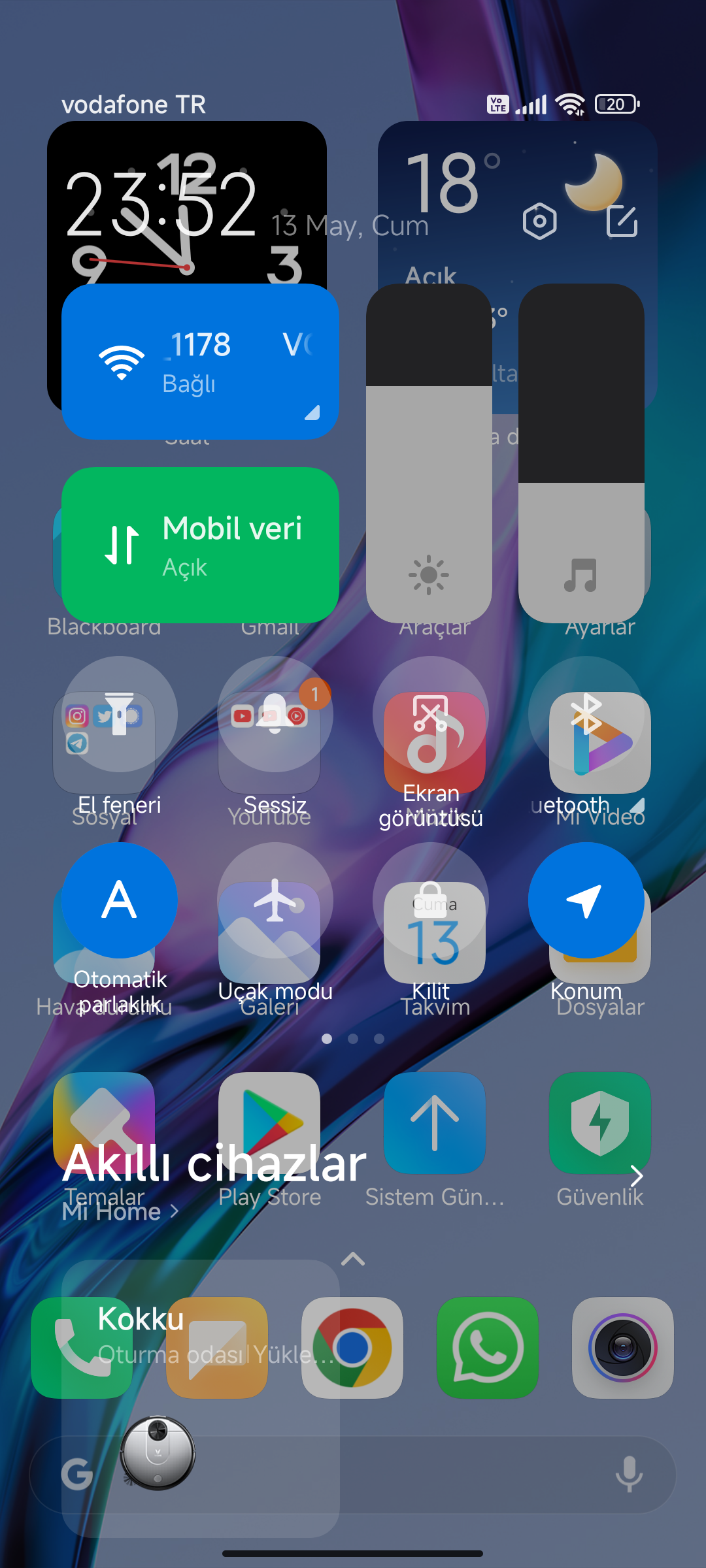The image size is (706, 1568).
Task: Enable Sessiz mode
Action: click(x=275, y=714)
